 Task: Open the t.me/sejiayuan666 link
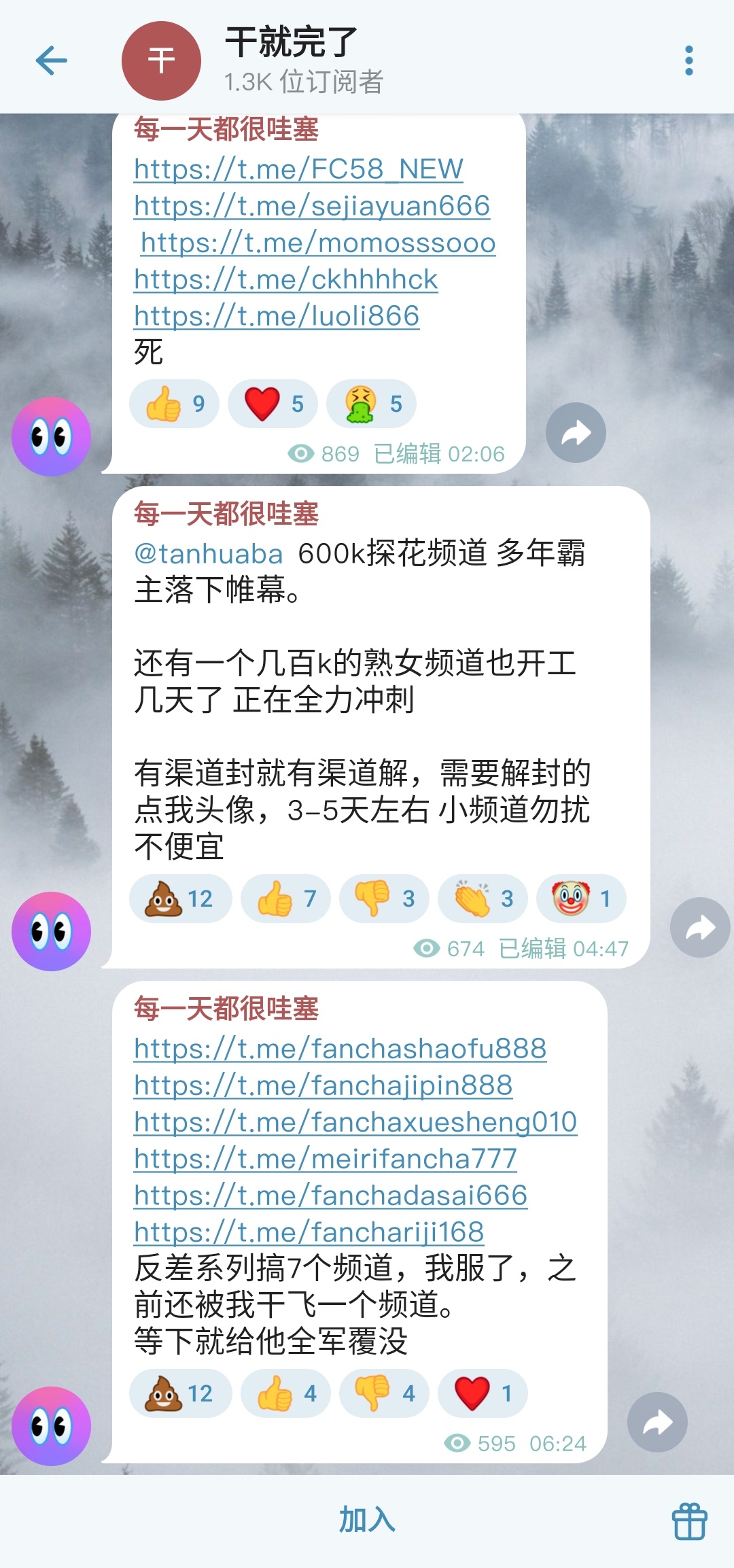(312, 205)
